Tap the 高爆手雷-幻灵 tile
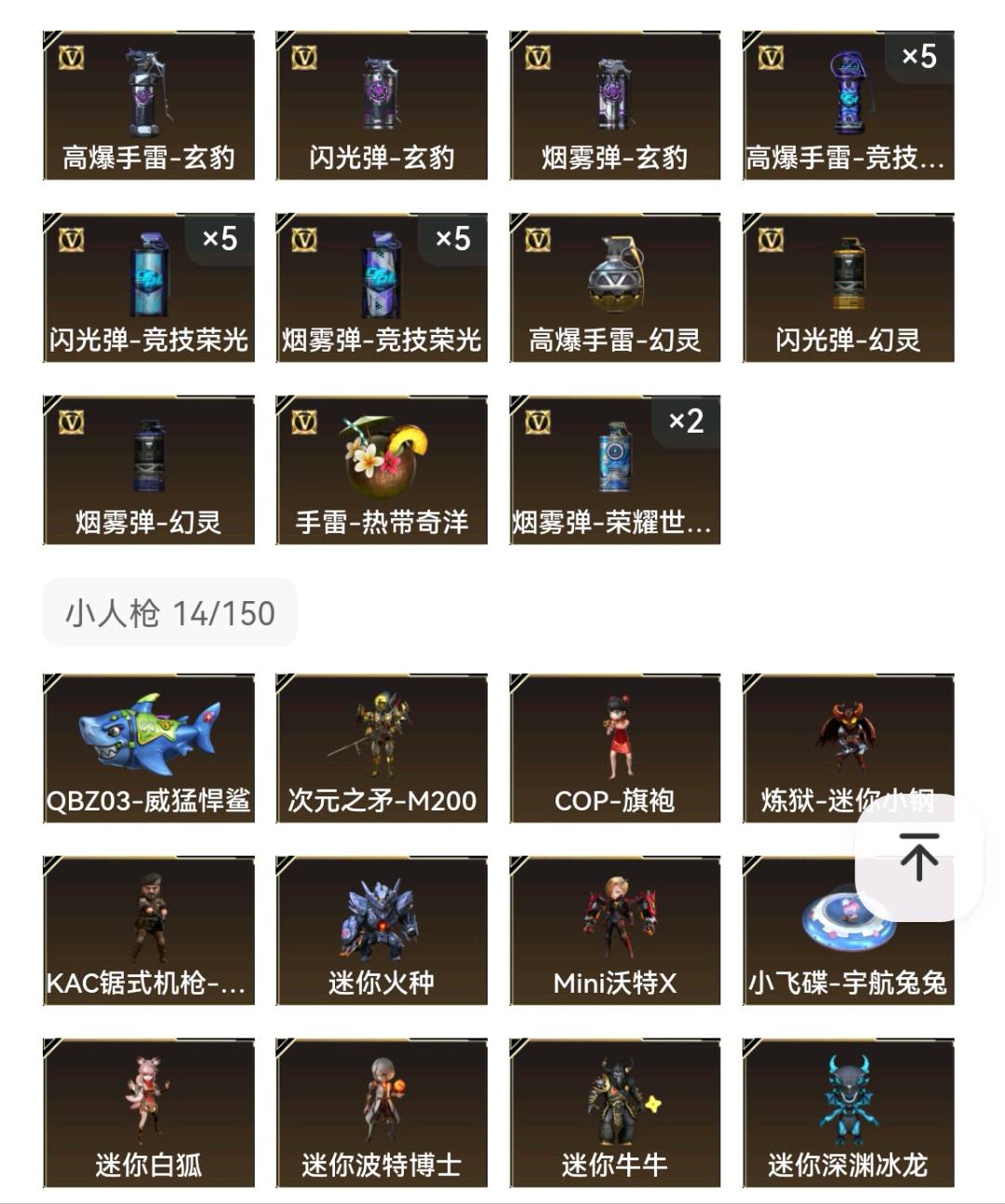This screenshot has height=1204, width=1005. [615, 288]
